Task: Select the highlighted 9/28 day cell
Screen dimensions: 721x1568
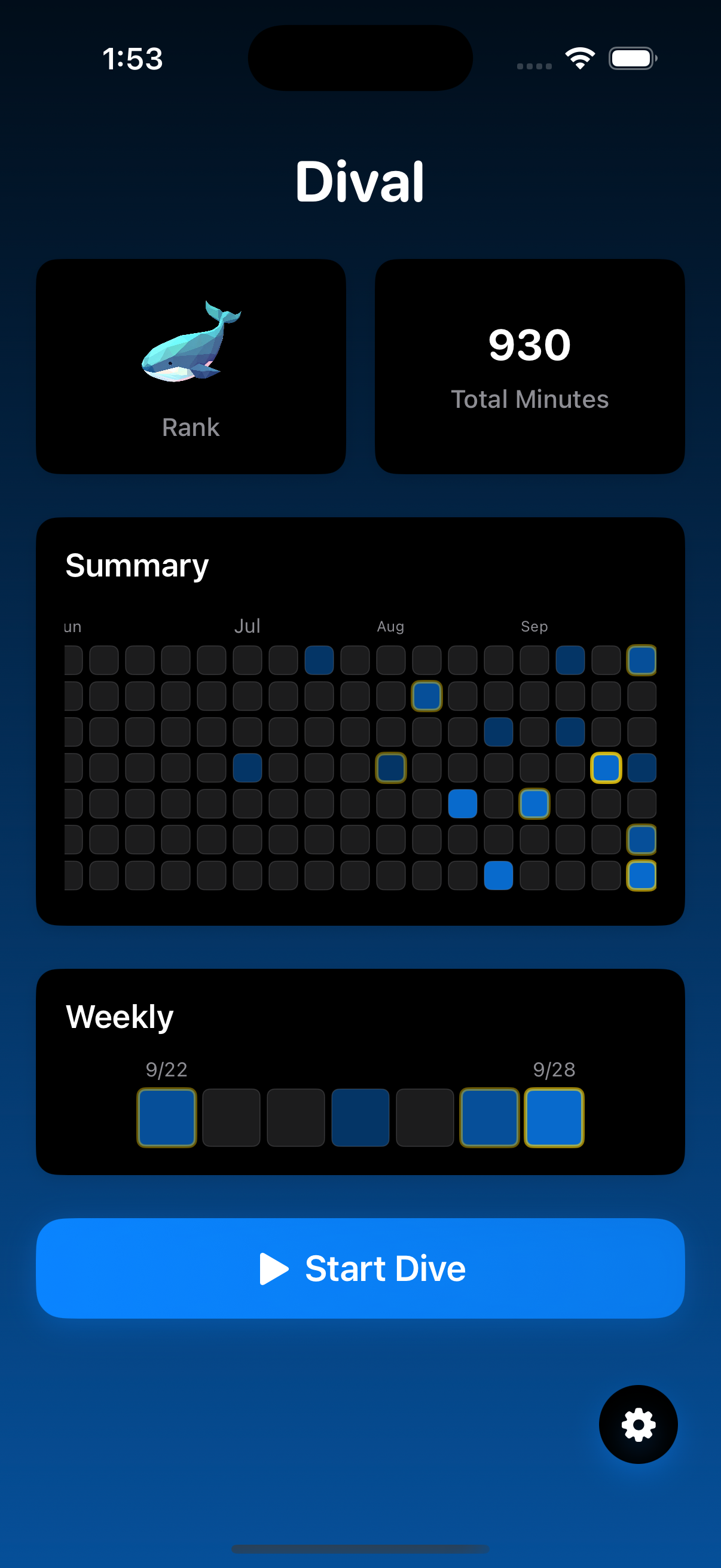Action: [554, 1118]
